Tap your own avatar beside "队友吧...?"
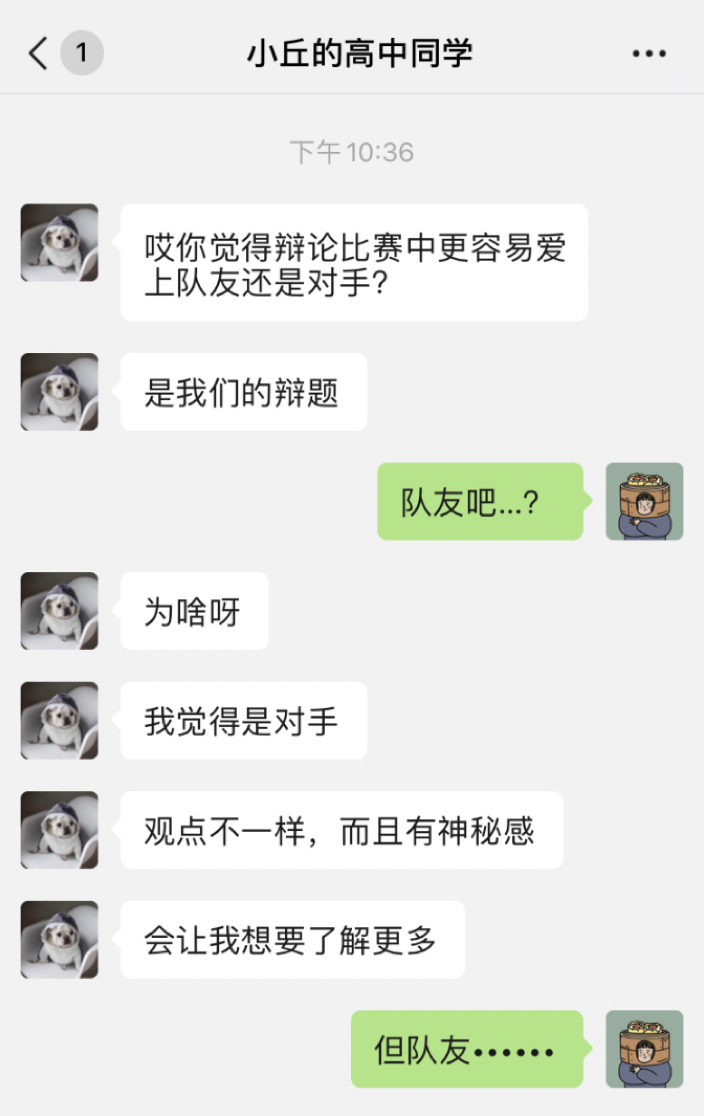 tap(644, 501)
